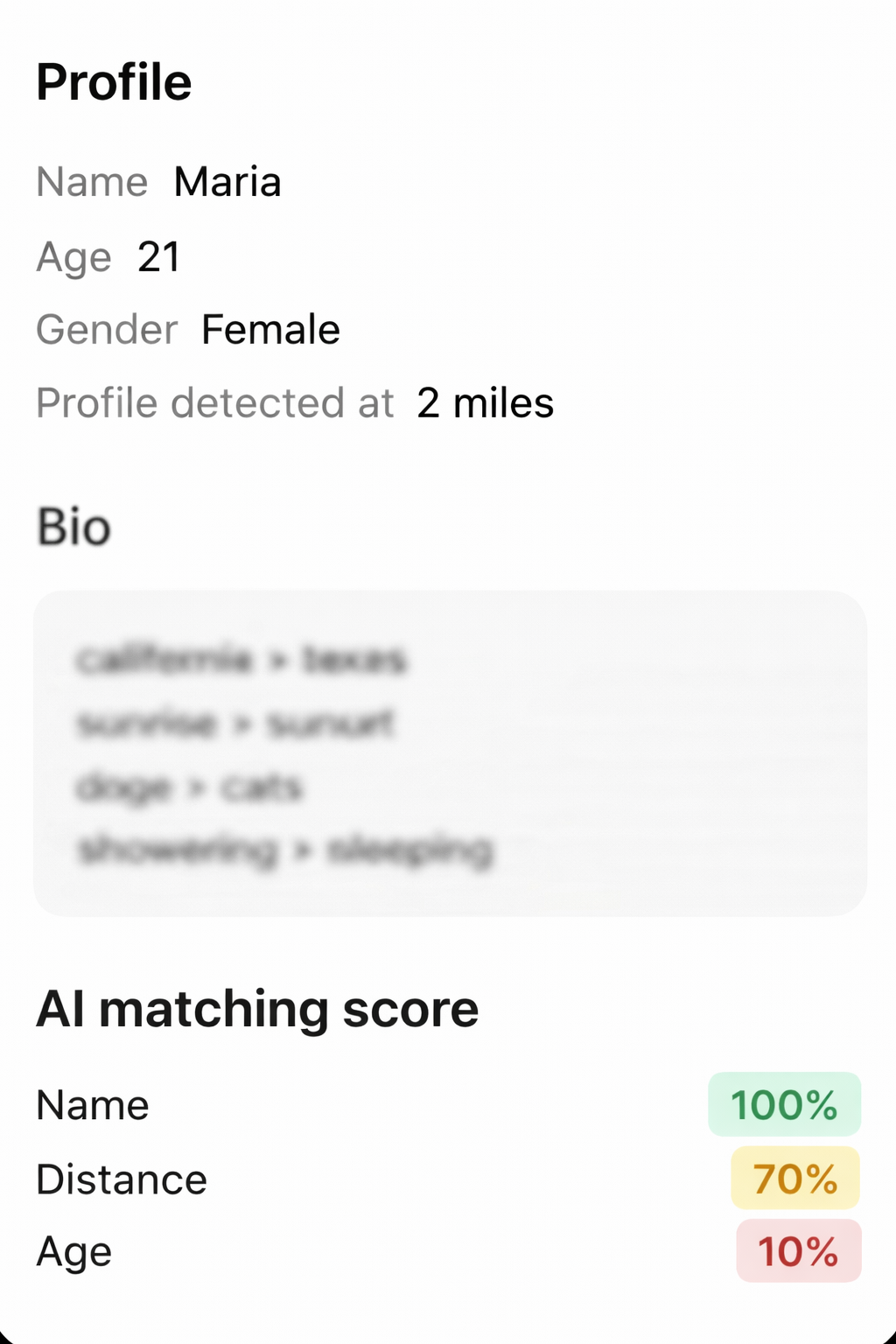Select the Gender value Female
Screen dimensions: 896x1344
[x=269, y=330]
